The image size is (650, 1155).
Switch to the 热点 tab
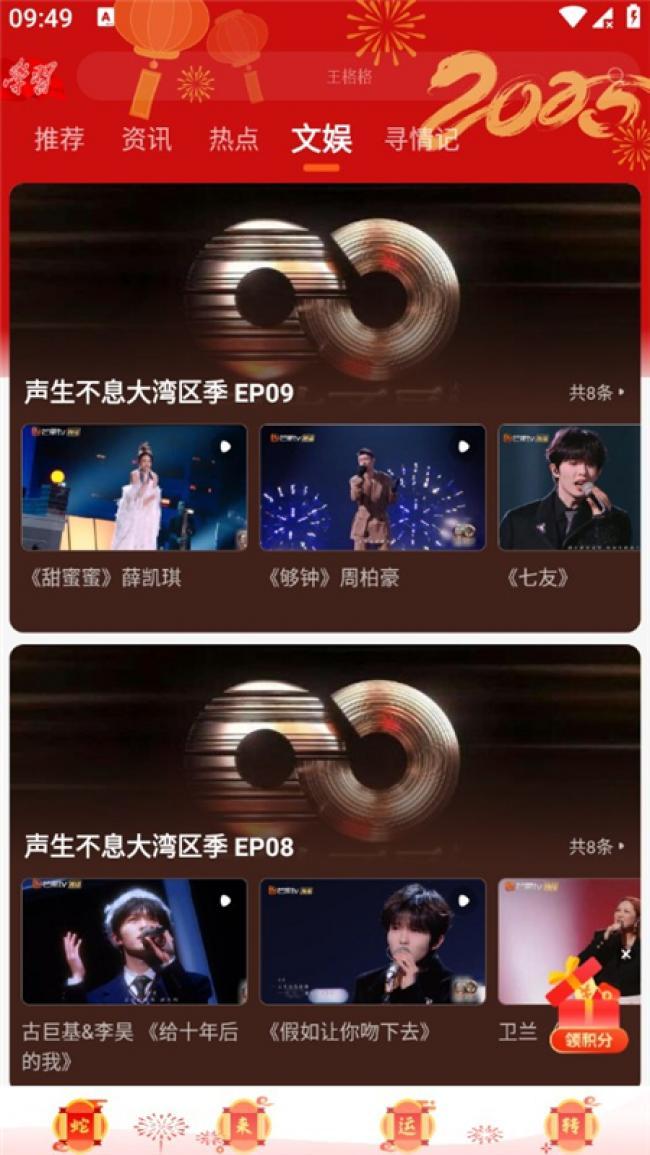233,139
